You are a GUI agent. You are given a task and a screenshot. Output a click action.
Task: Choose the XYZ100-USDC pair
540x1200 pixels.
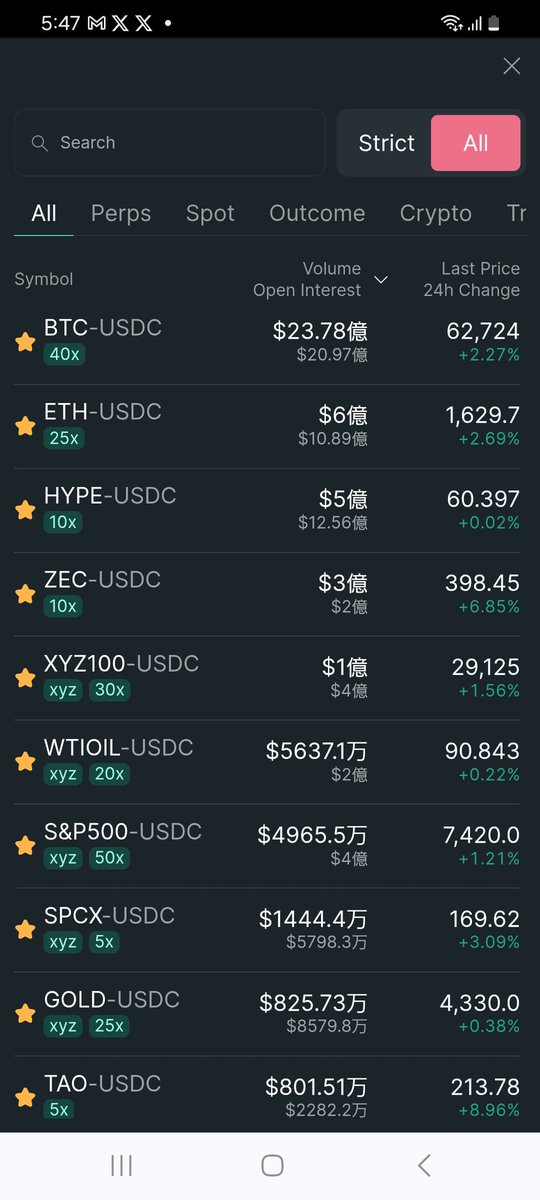(x=270, y=679)
